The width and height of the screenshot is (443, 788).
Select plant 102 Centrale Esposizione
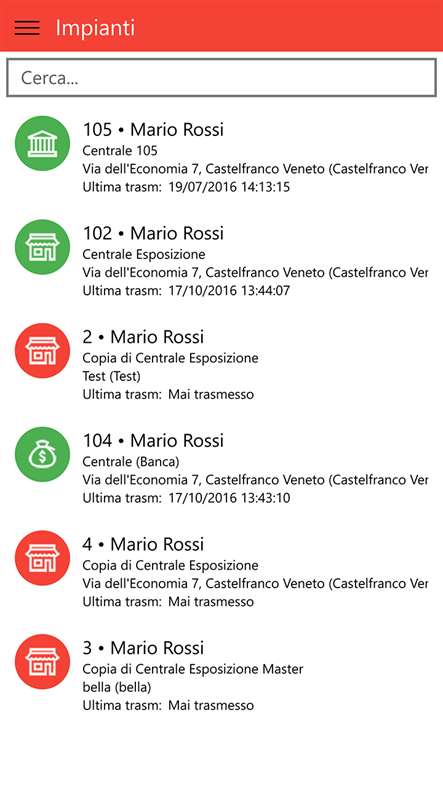tap(222, 261)
